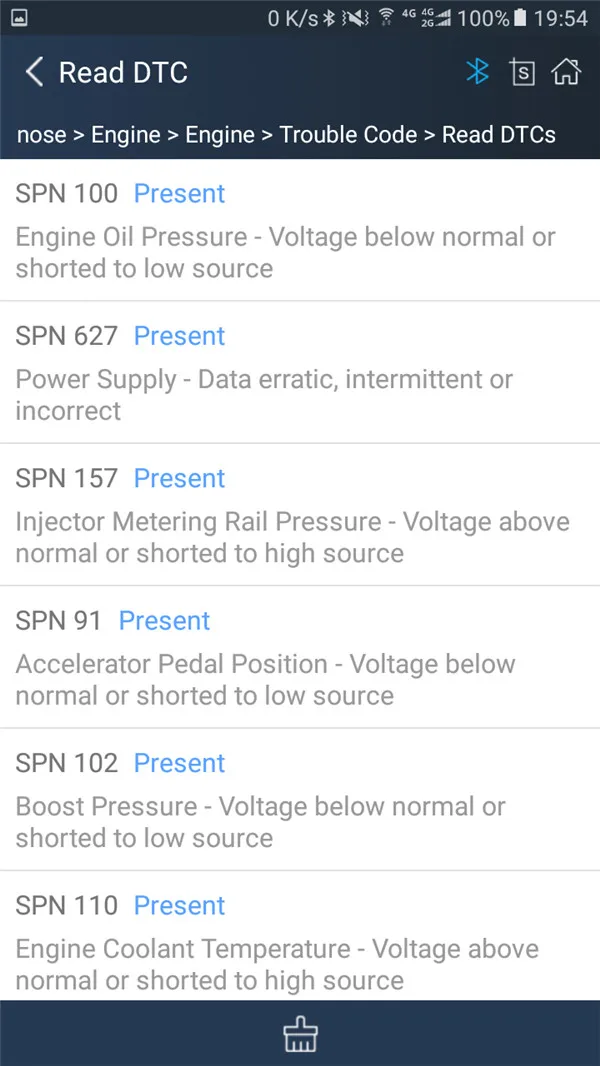Clear trouble codes with the brush icon
Image resolution: width=600 pixels, height=1066 pixels.
tap(300, 1034)
